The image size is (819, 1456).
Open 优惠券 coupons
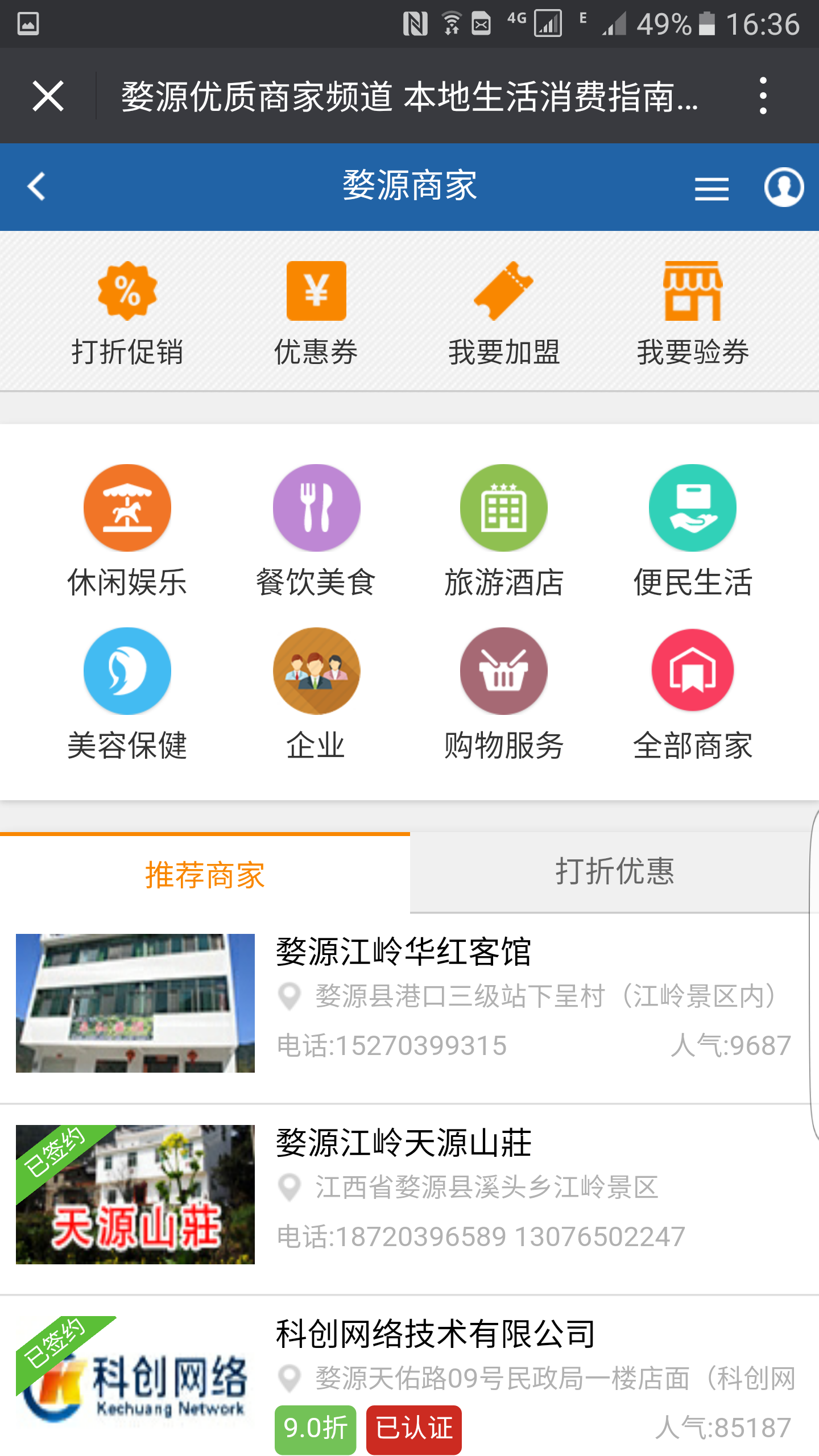pos(316,313)
